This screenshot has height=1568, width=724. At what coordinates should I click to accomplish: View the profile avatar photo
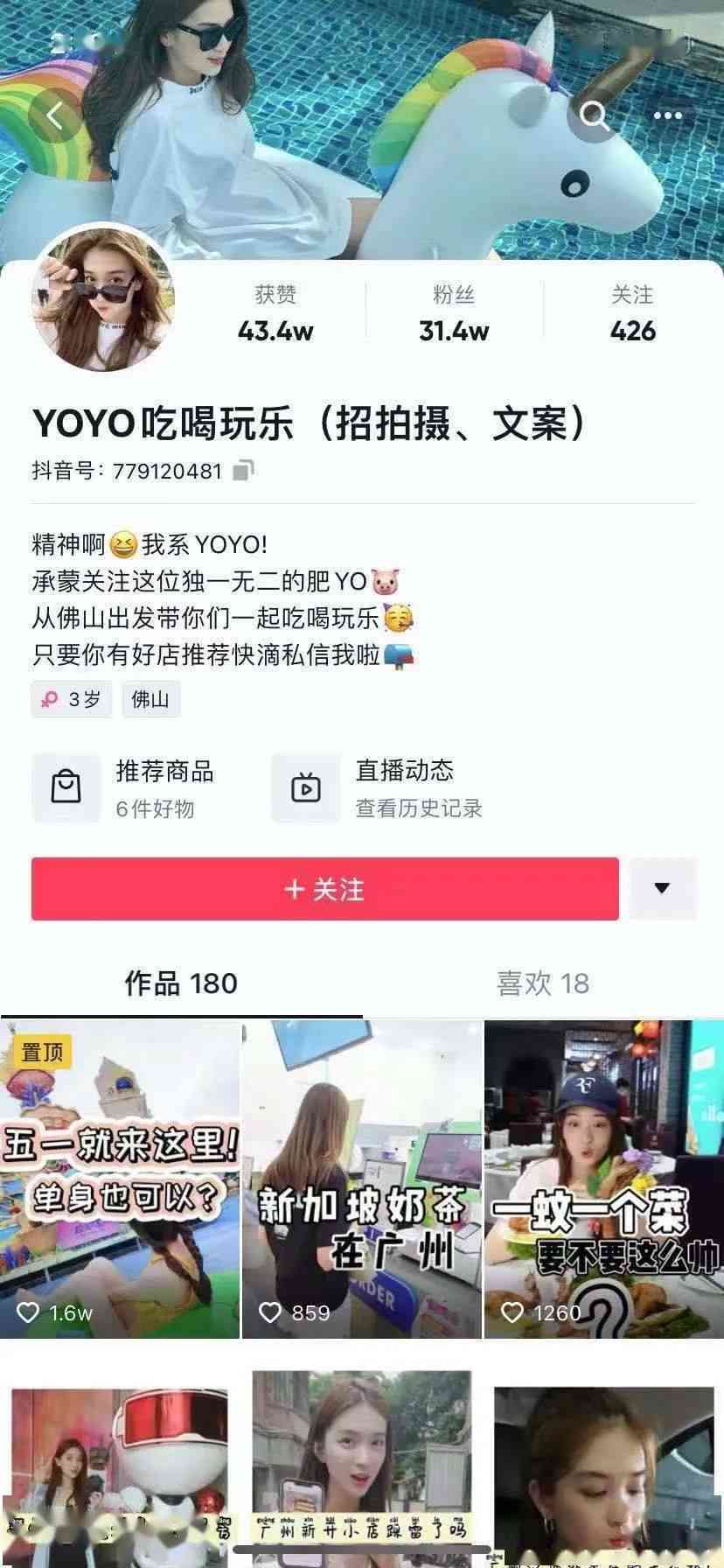[x=102, y=302]
